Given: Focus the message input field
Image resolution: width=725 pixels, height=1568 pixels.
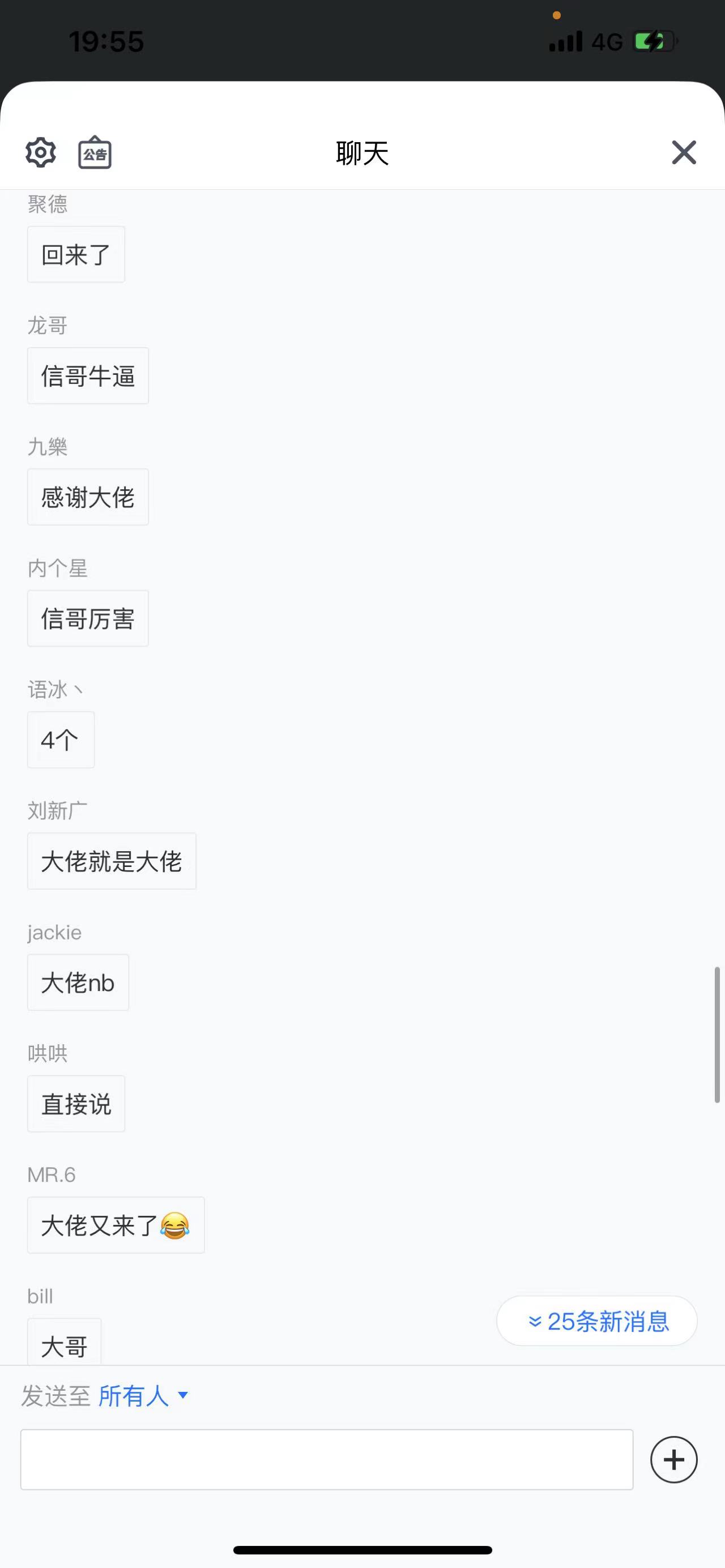Looking at the screenshot, I should point(327,1460).
